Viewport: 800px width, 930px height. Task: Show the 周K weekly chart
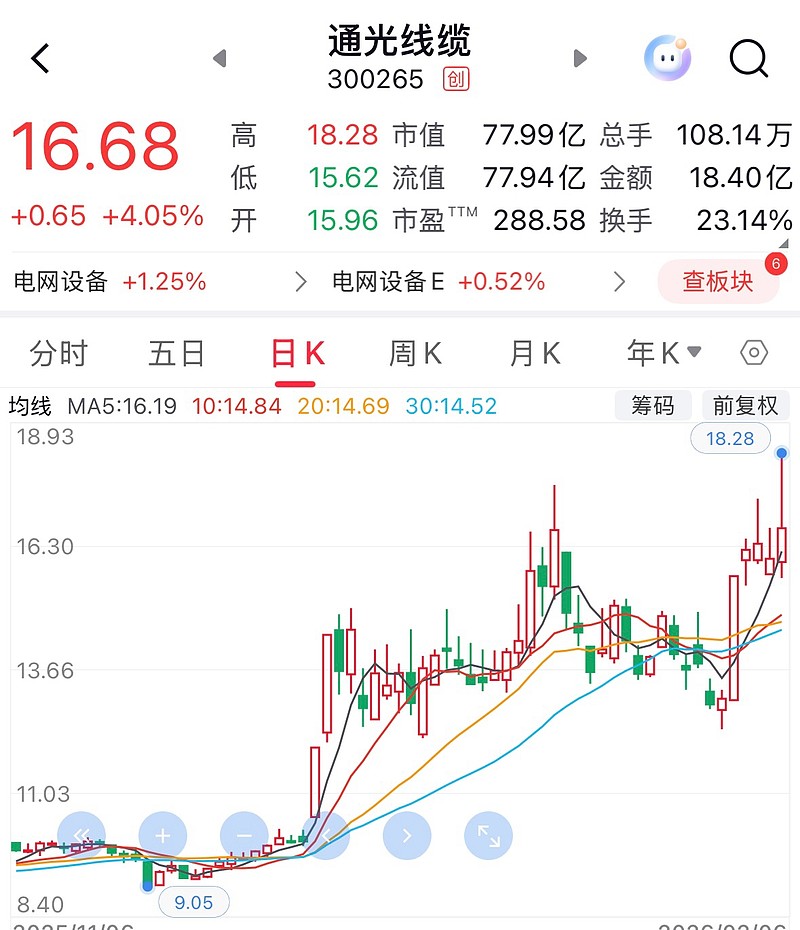415,353
